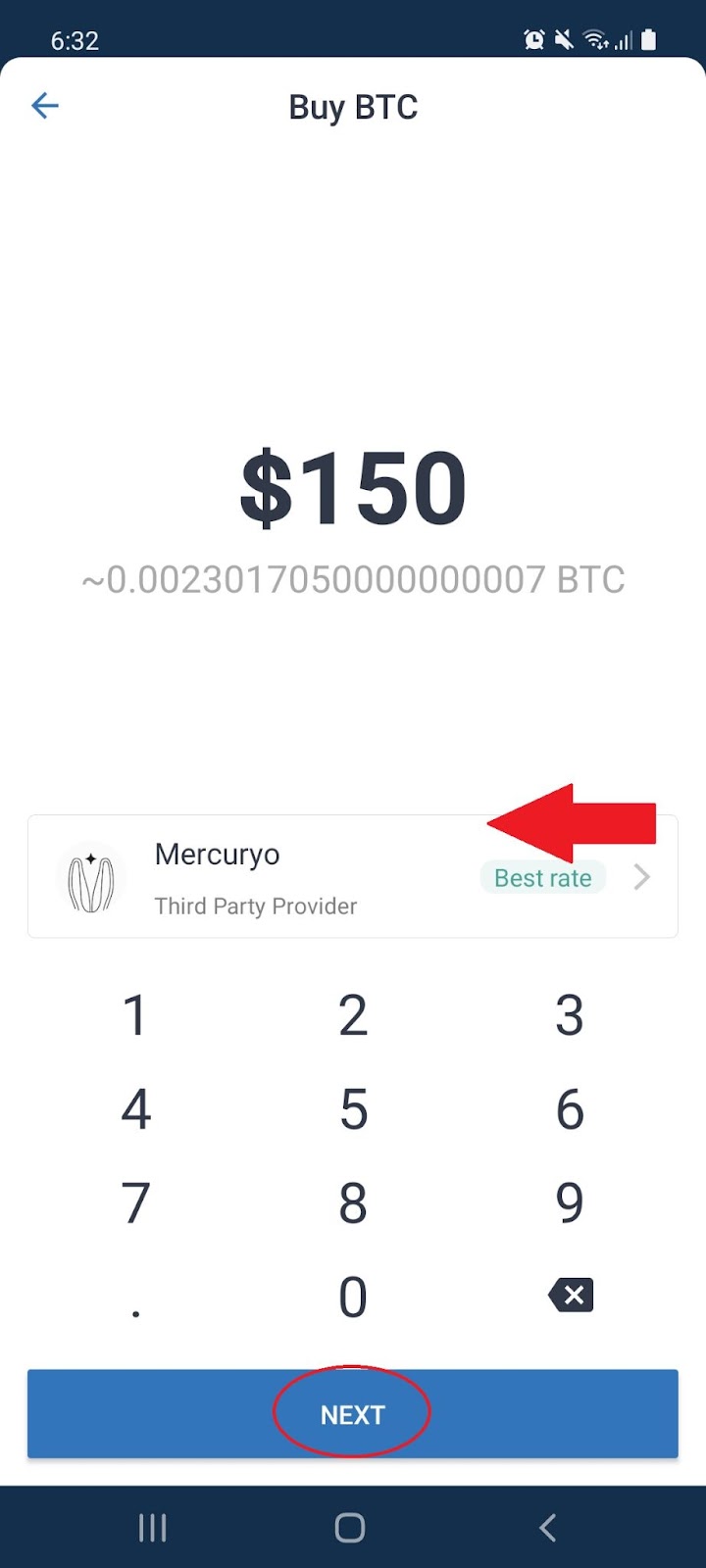Tap digit 5 on the keypad
Image resolution: width=706 pixels, height=1568 pixels.
[x=353, y=1108]
